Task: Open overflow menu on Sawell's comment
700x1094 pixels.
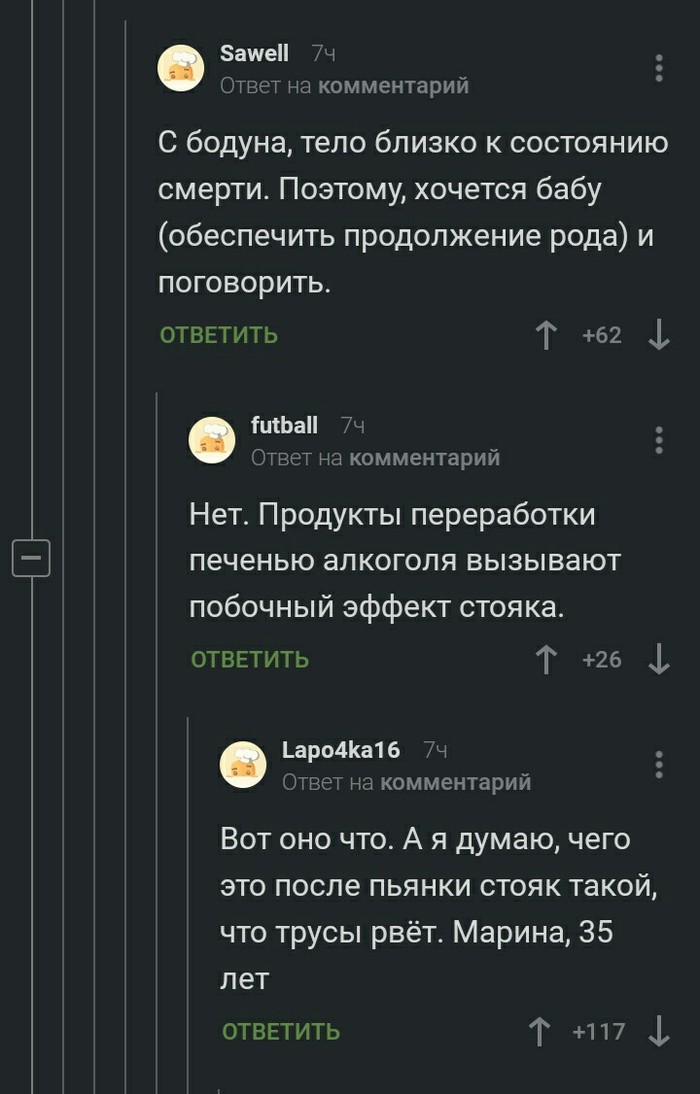Action: (658, 67)
